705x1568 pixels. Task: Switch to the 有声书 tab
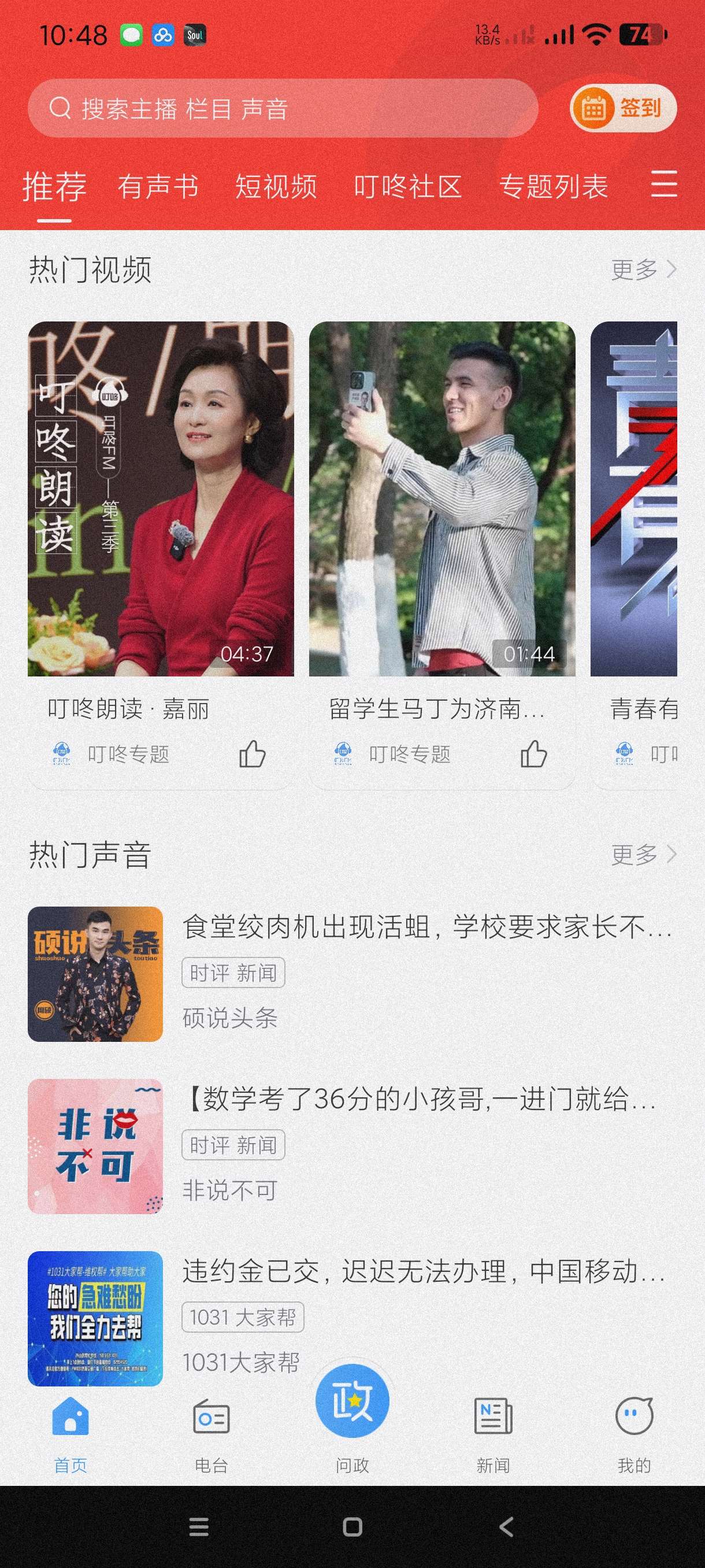(x=158, y=186)
